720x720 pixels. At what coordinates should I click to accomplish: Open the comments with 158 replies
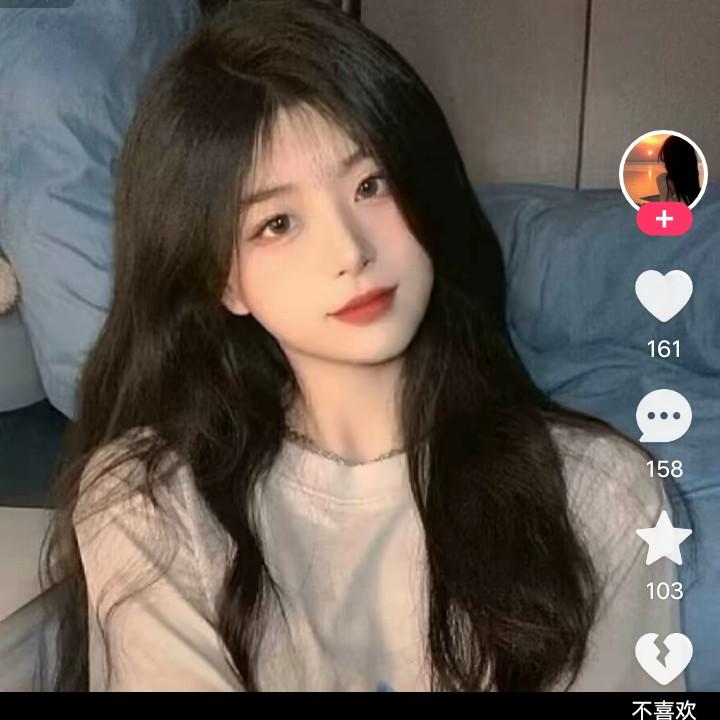tap(664, 417)
